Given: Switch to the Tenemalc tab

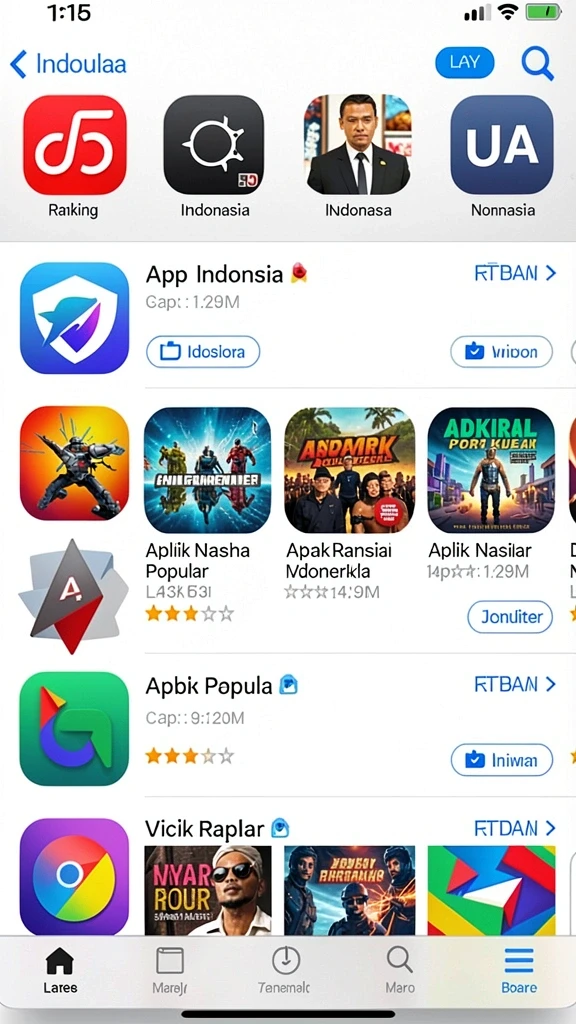Looking at the screenshot, I should point(285,971).
